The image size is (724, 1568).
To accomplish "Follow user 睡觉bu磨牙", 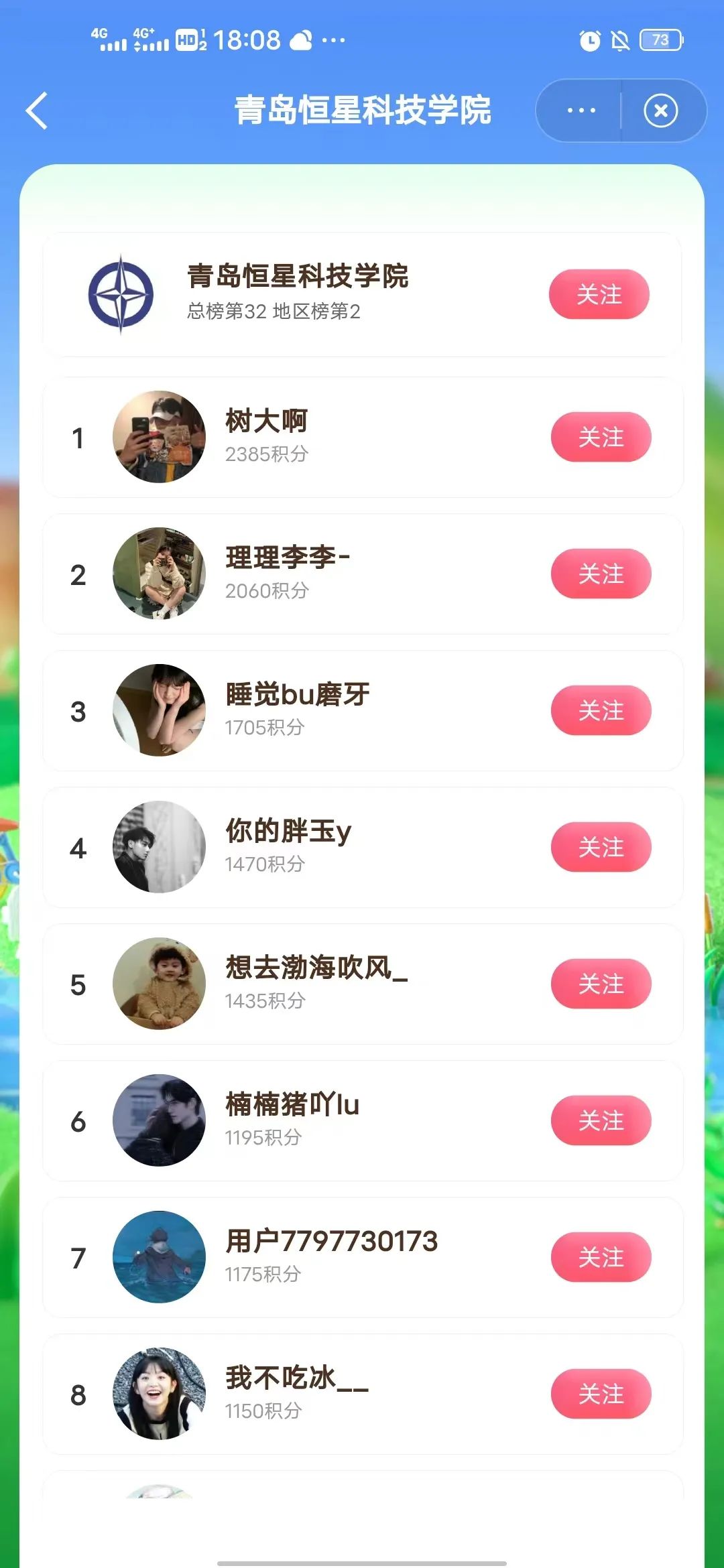I will pos(601,710).
